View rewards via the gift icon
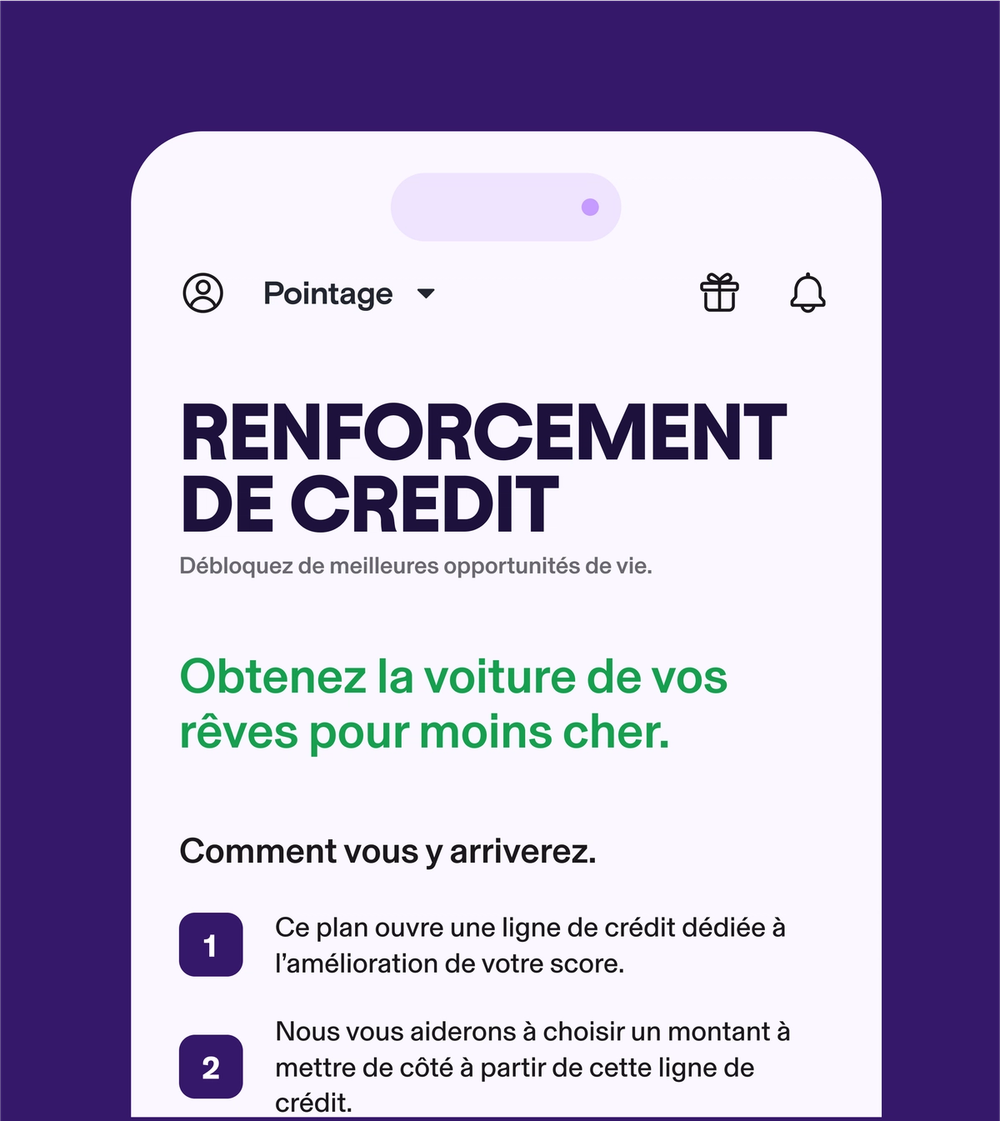The image size is (1000, 1121). [x=718, y=293]
